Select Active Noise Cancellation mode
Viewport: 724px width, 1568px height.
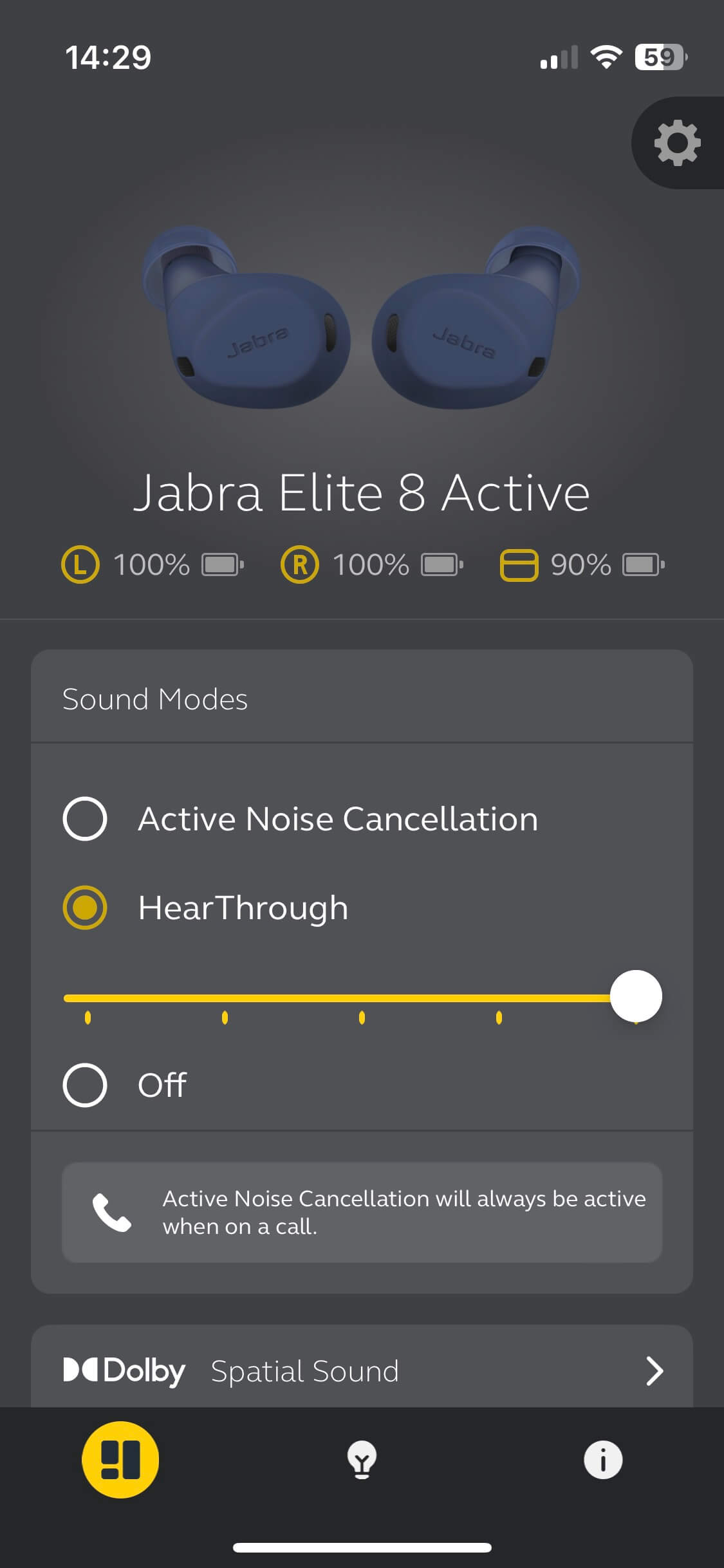[85, 819]
